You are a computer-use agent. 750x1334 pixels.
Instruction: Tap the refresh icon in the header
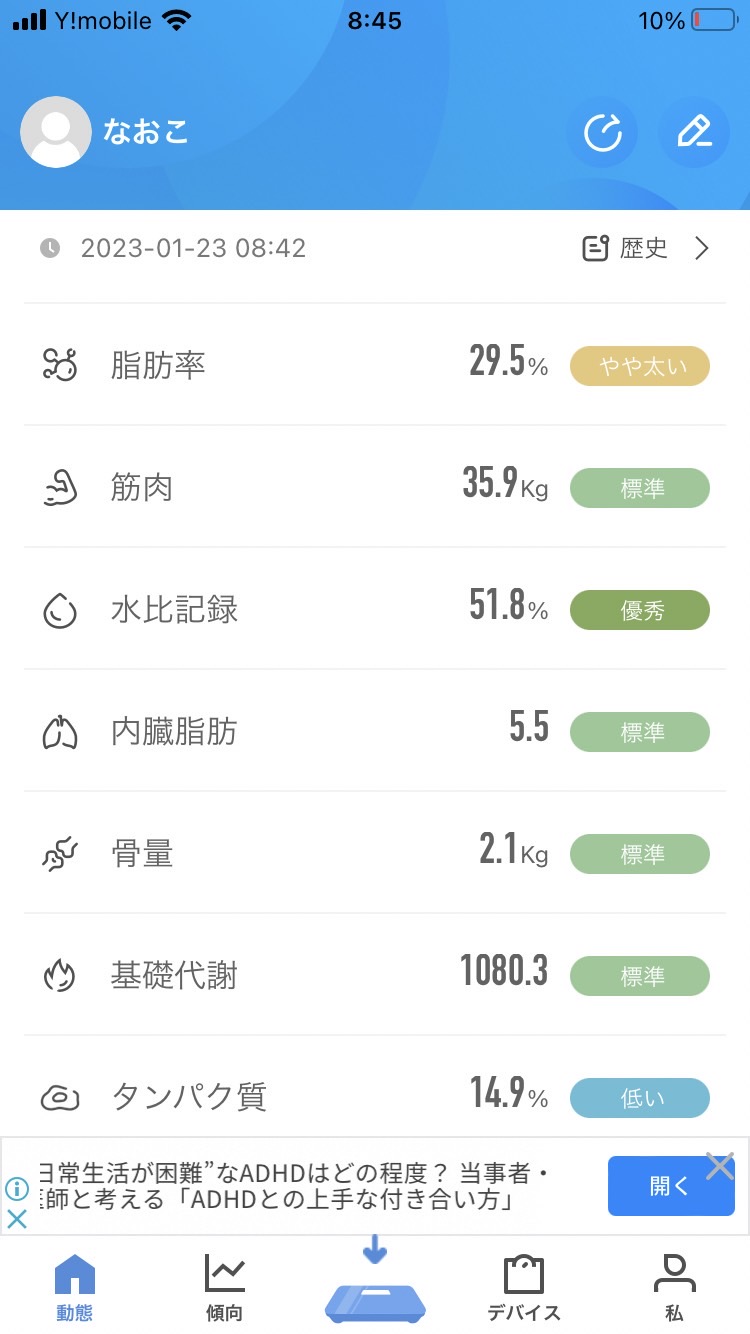point(602,132)
